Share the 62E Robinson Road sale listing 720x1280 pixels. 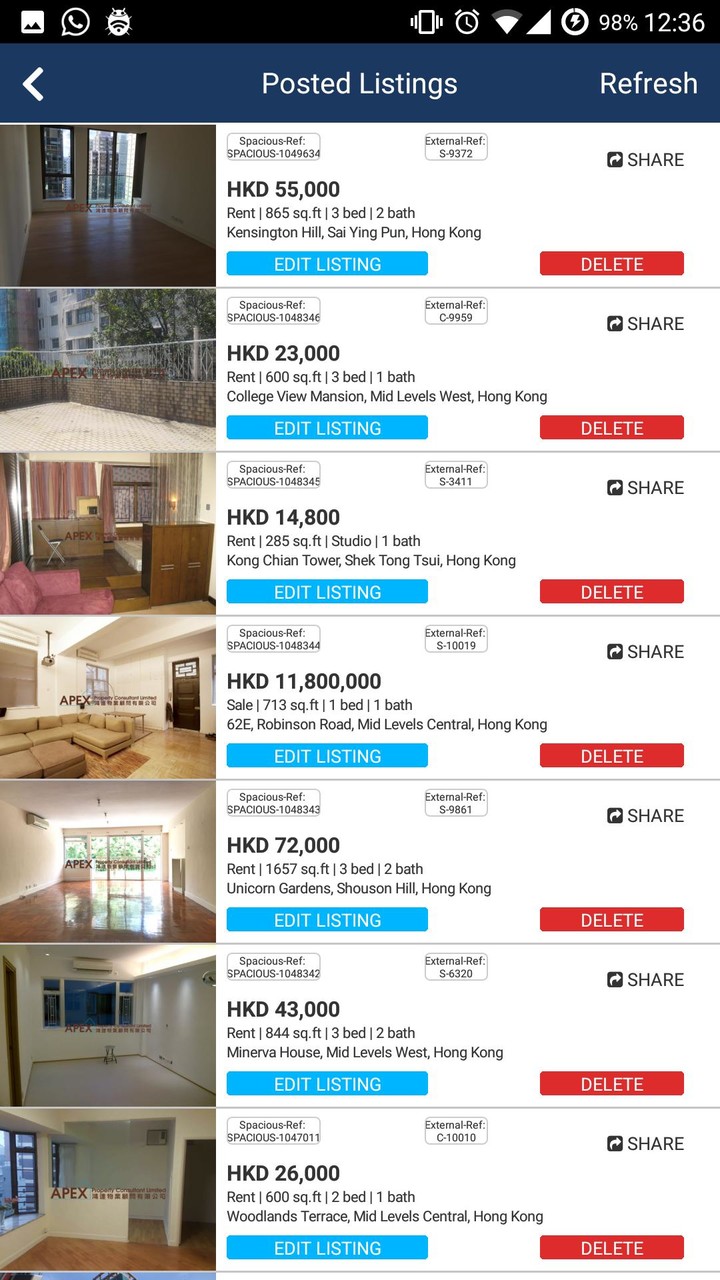[x=645, y=652]
